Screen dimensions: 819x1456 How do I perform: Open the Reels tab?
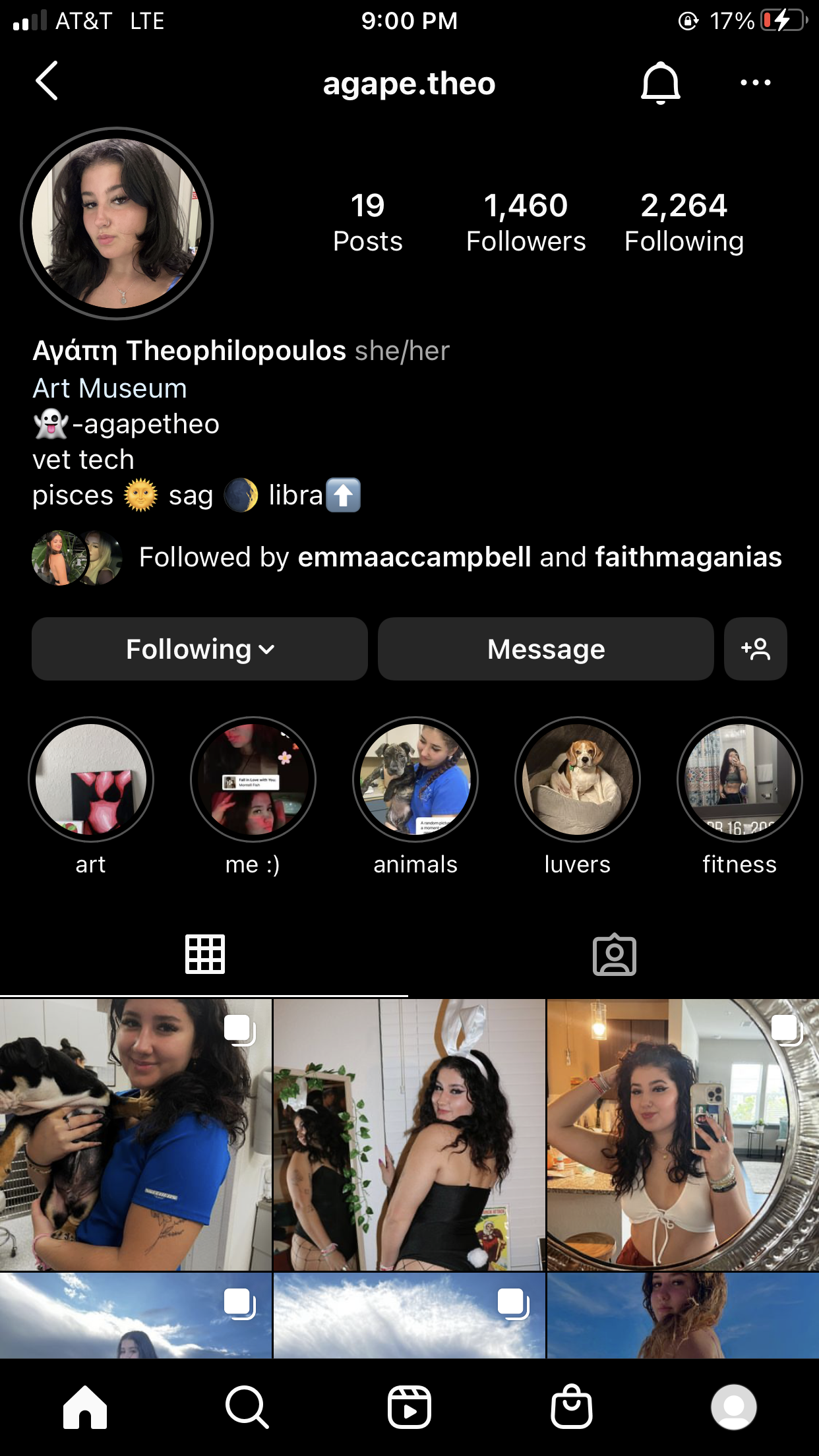(x=409, y=1407)
